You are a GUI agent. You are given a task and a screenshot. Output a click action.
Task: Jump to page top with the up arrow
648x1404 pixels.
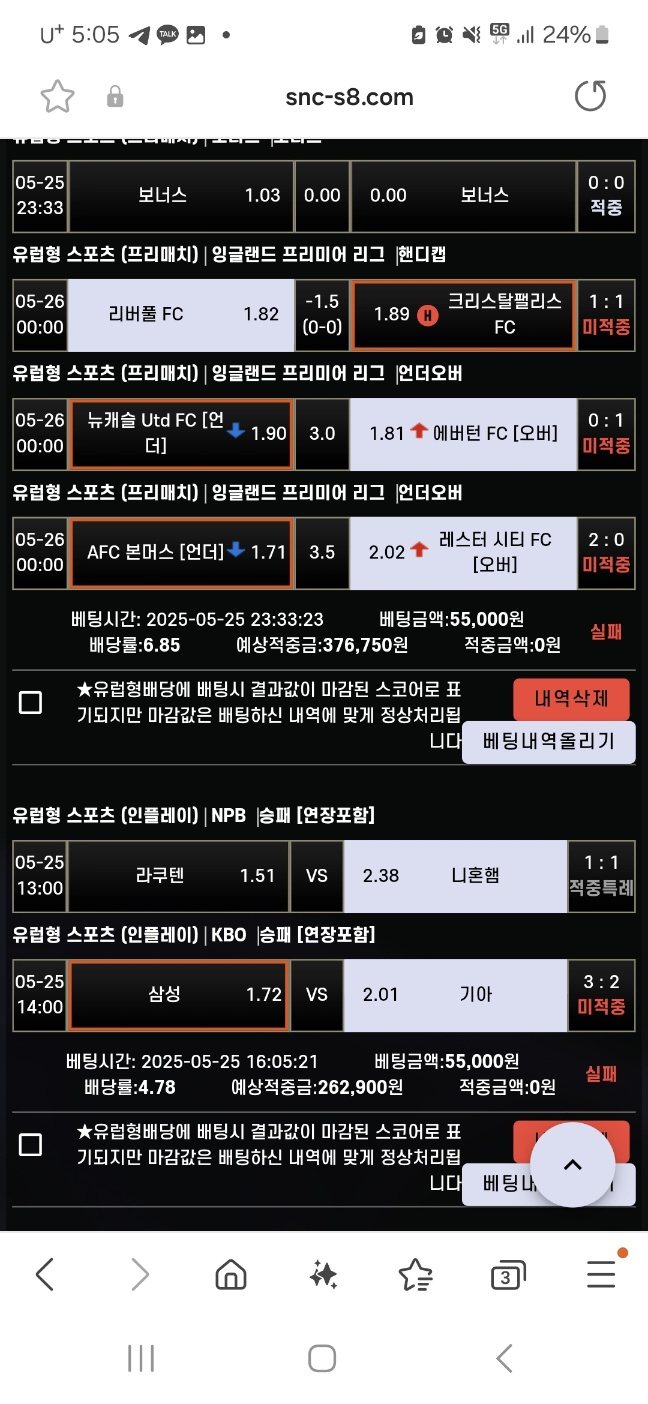571,1164
